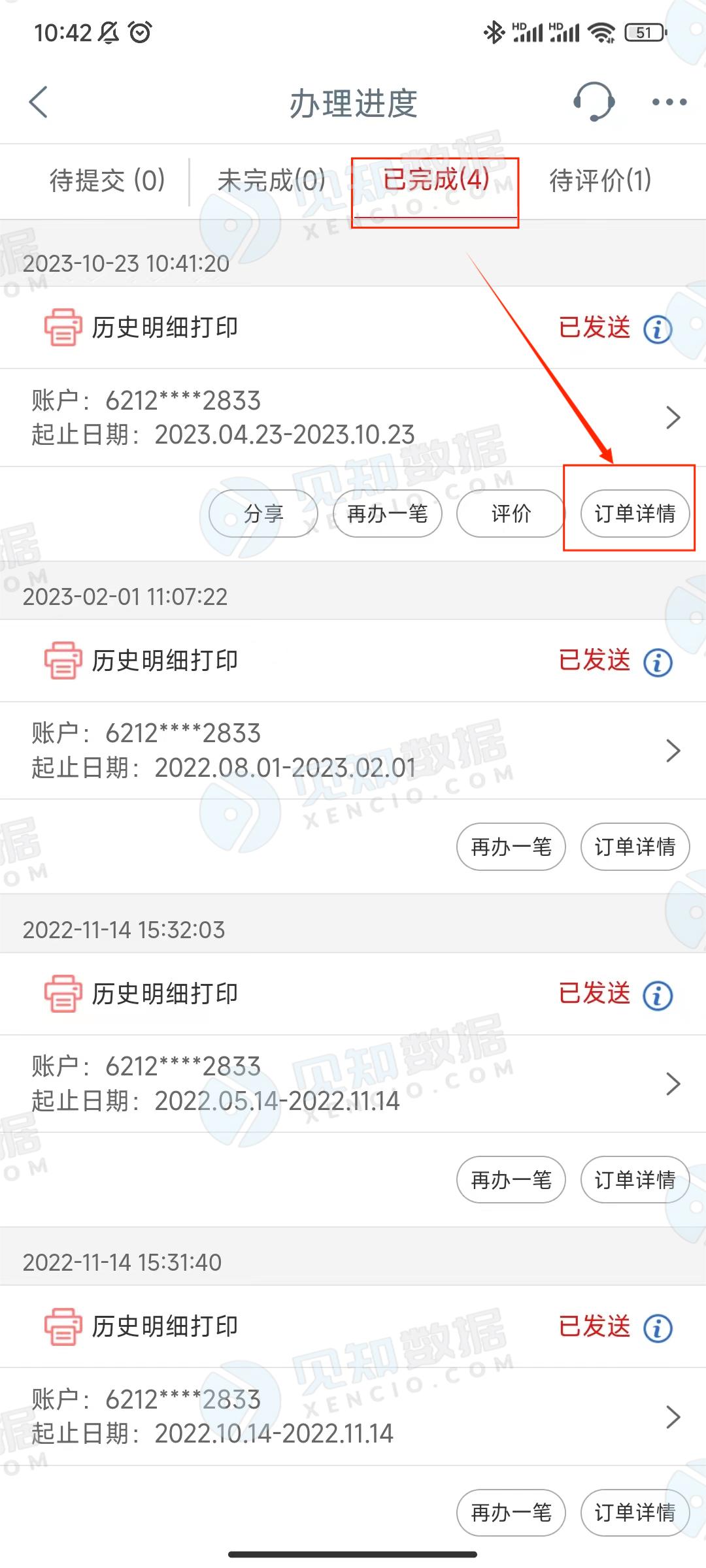Open the three-dot overflow menu
The image size is (706, 1568).
(669, 102)
